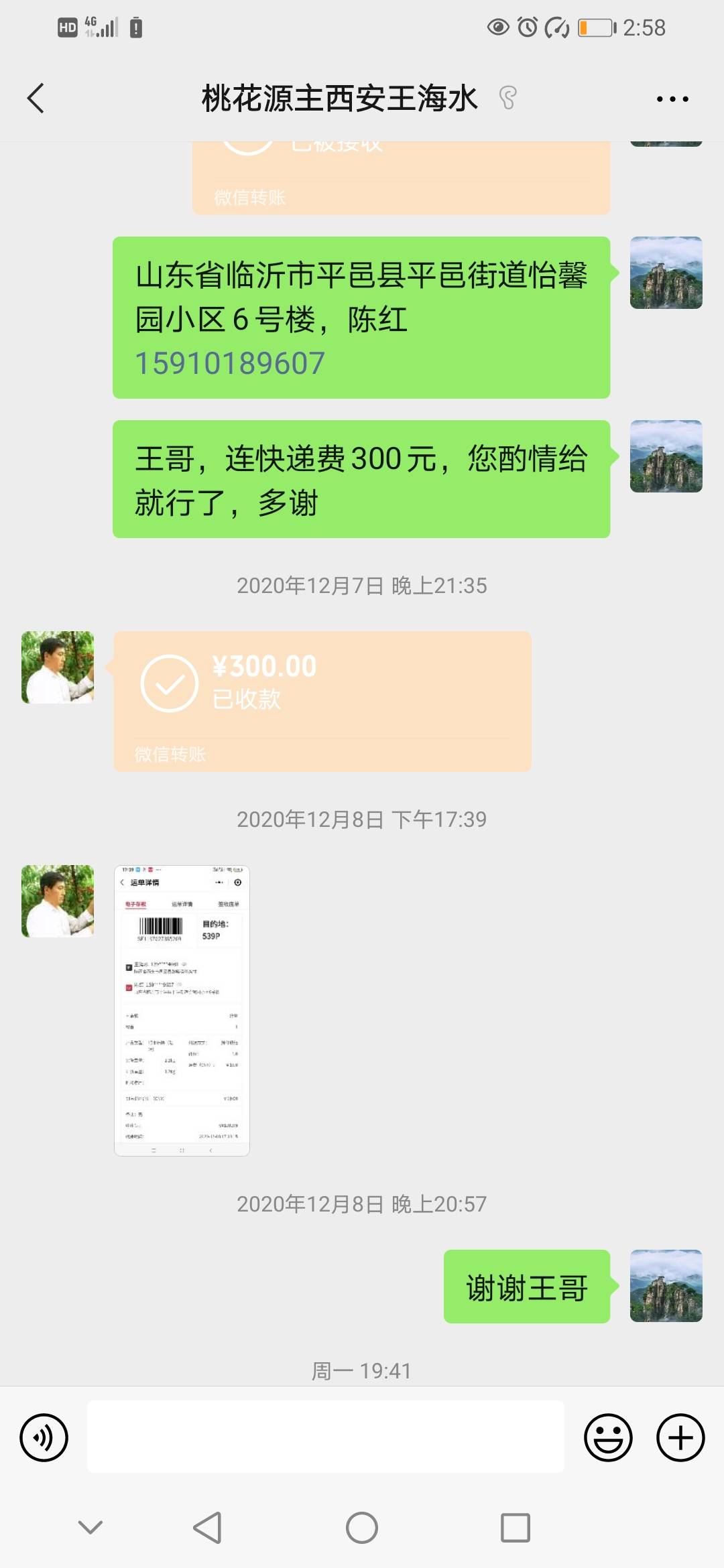Viewport: 724px width, 1568px height.
Task: Switch to voice message input
Action: pos(44,1437)
